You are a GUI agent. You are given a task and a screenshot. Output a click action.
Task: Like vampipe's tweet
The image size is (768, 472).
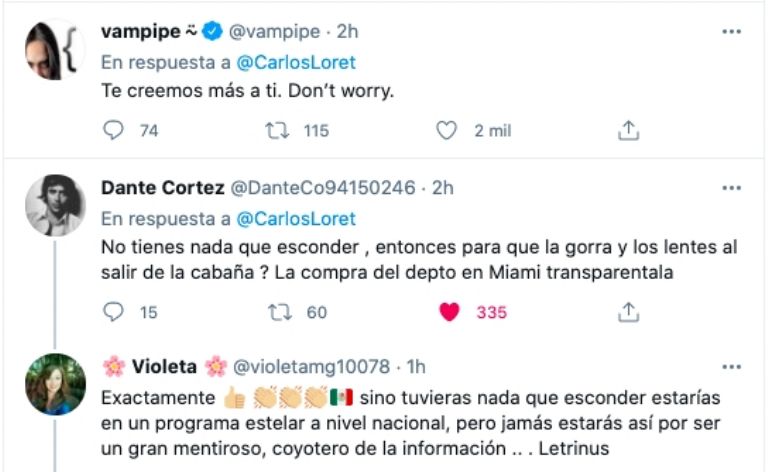[x=448, y=130]
